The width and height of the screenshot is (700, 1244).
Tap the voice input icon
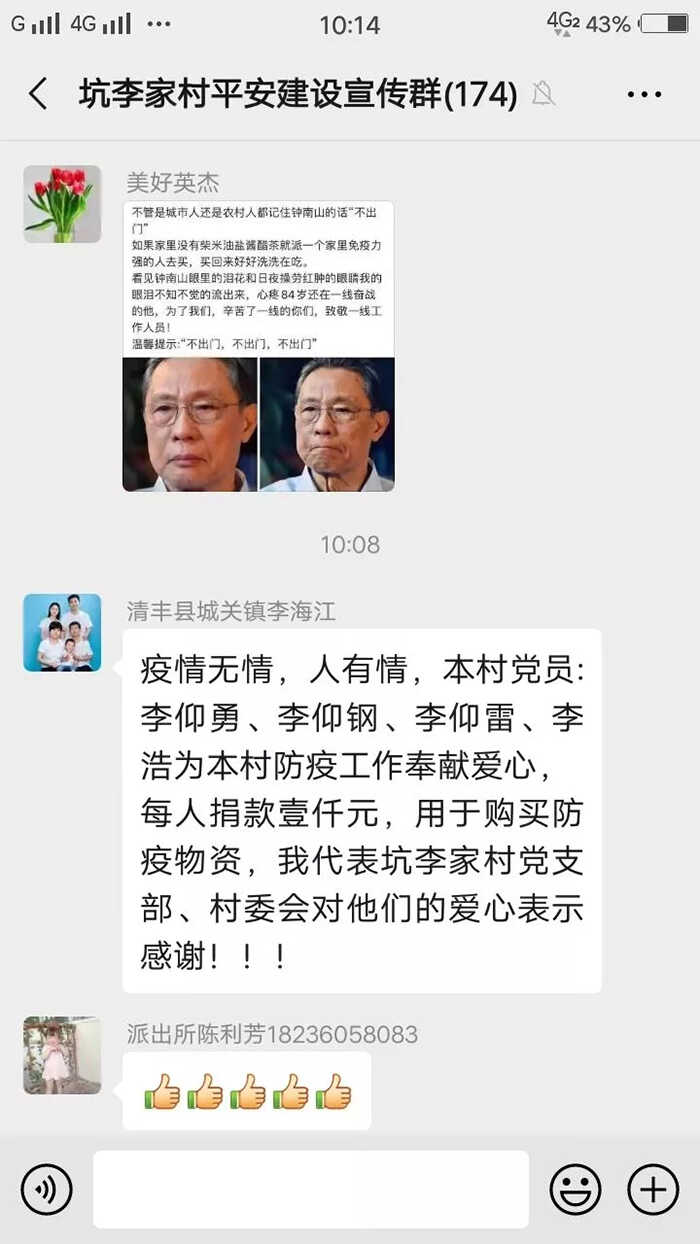pos(46,1189)
